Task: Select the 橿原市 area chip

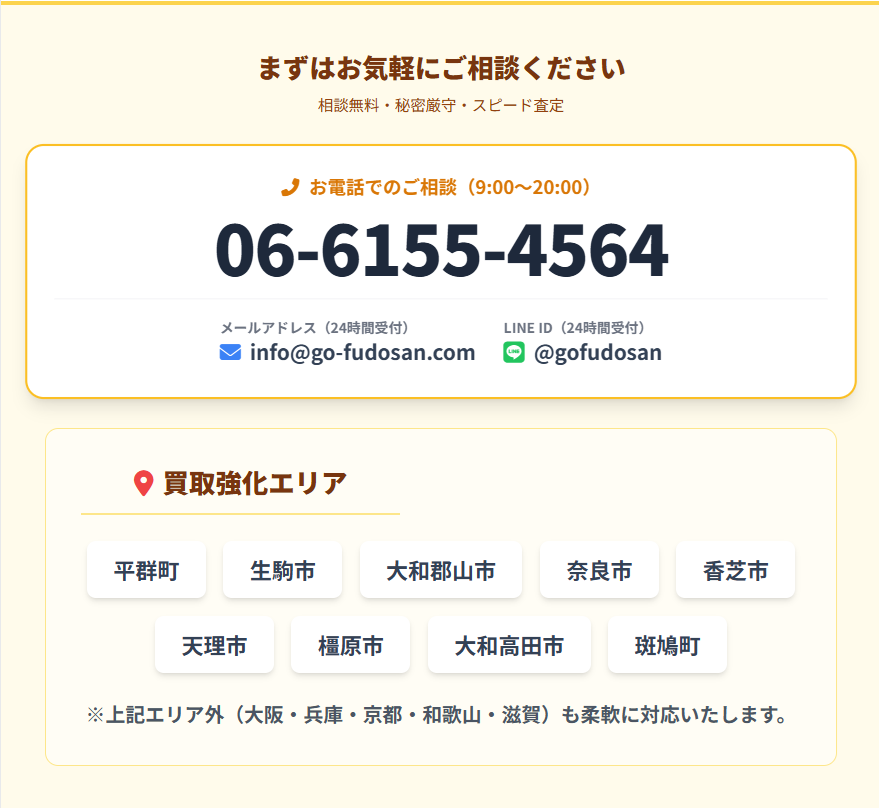Action: pyautogui.click(x=350, y=646)
